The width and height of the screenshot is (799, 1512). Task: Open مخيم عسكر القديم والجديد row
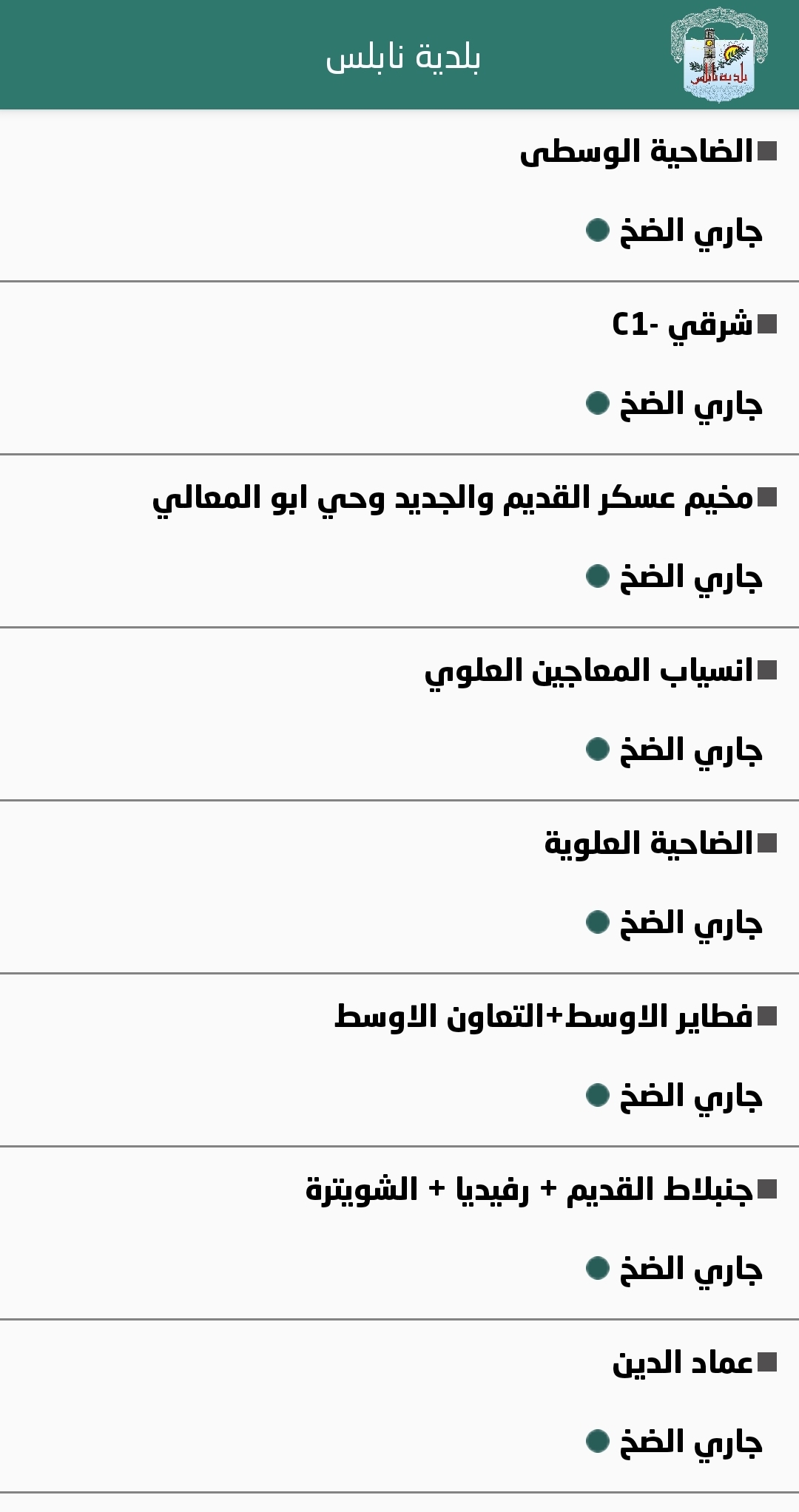(x=453, y=498)
